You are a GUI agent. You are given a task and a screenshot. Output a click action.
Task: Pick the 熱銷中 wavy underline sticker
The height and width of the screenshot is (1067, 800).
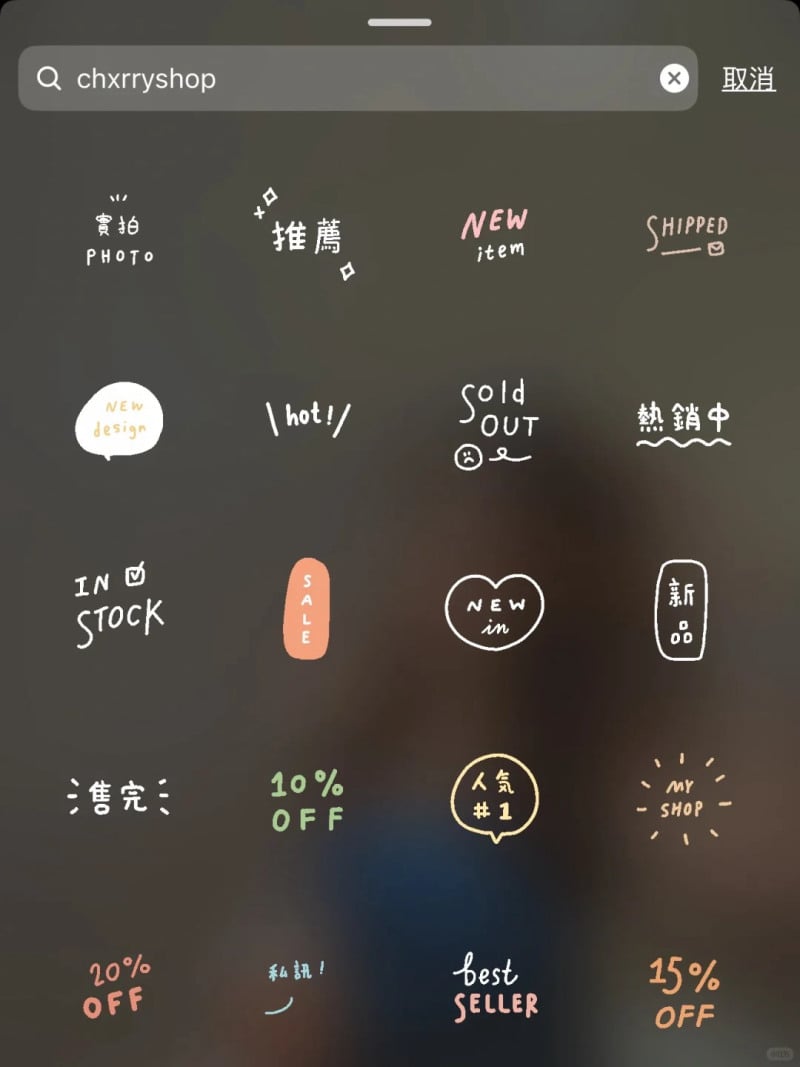683,418
